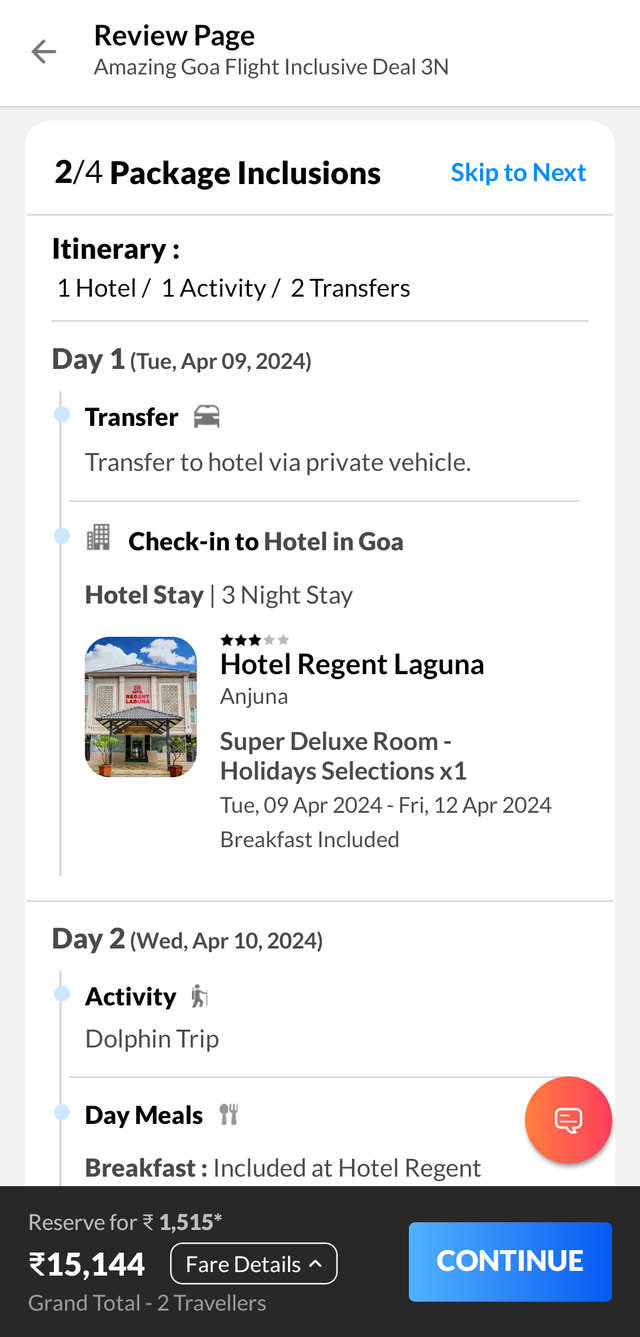The width and height of the screenshot is (640, 1337).
Task: Open the orange chat support button
Action: 568,1120
